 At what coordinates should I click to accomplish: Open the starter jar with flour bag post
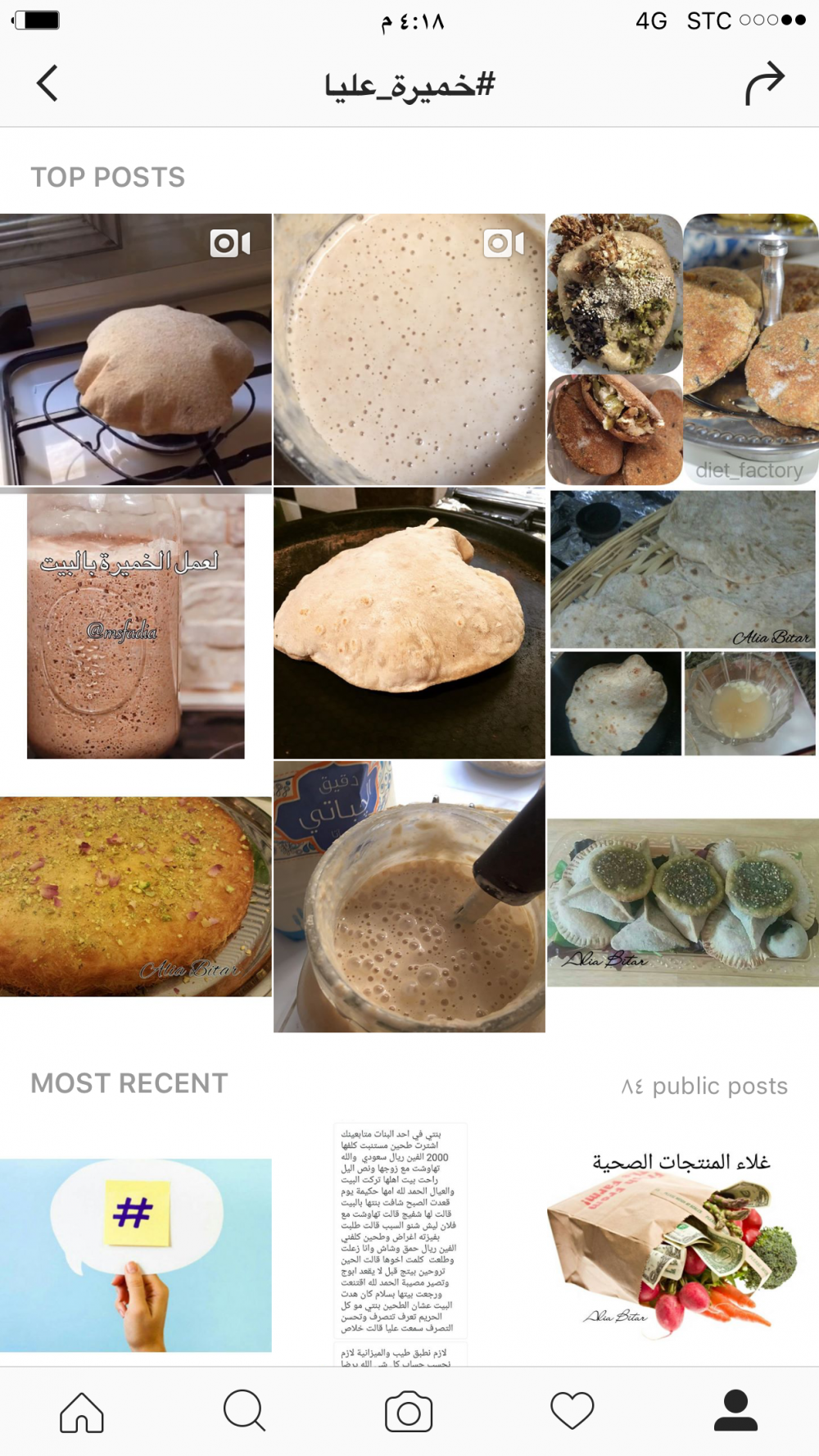(x=409, y=896)
